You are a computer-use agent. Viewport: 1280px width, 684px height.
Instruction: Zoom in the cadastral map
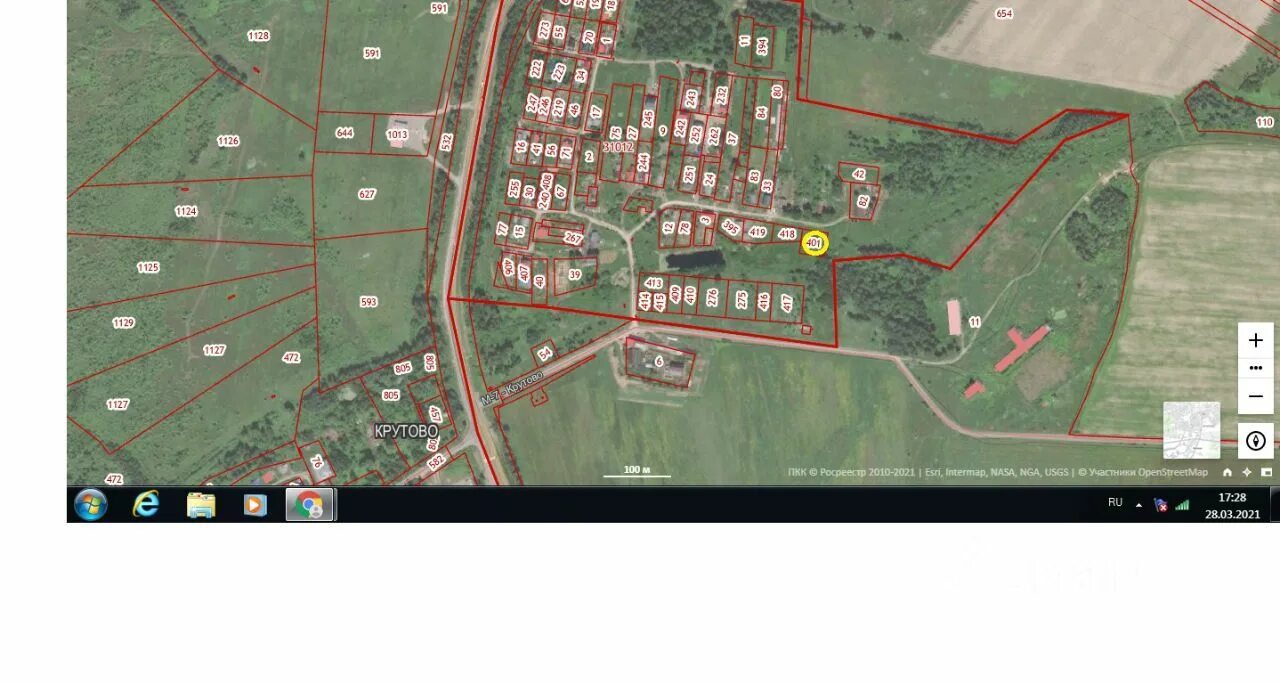tap(1256, 340)
